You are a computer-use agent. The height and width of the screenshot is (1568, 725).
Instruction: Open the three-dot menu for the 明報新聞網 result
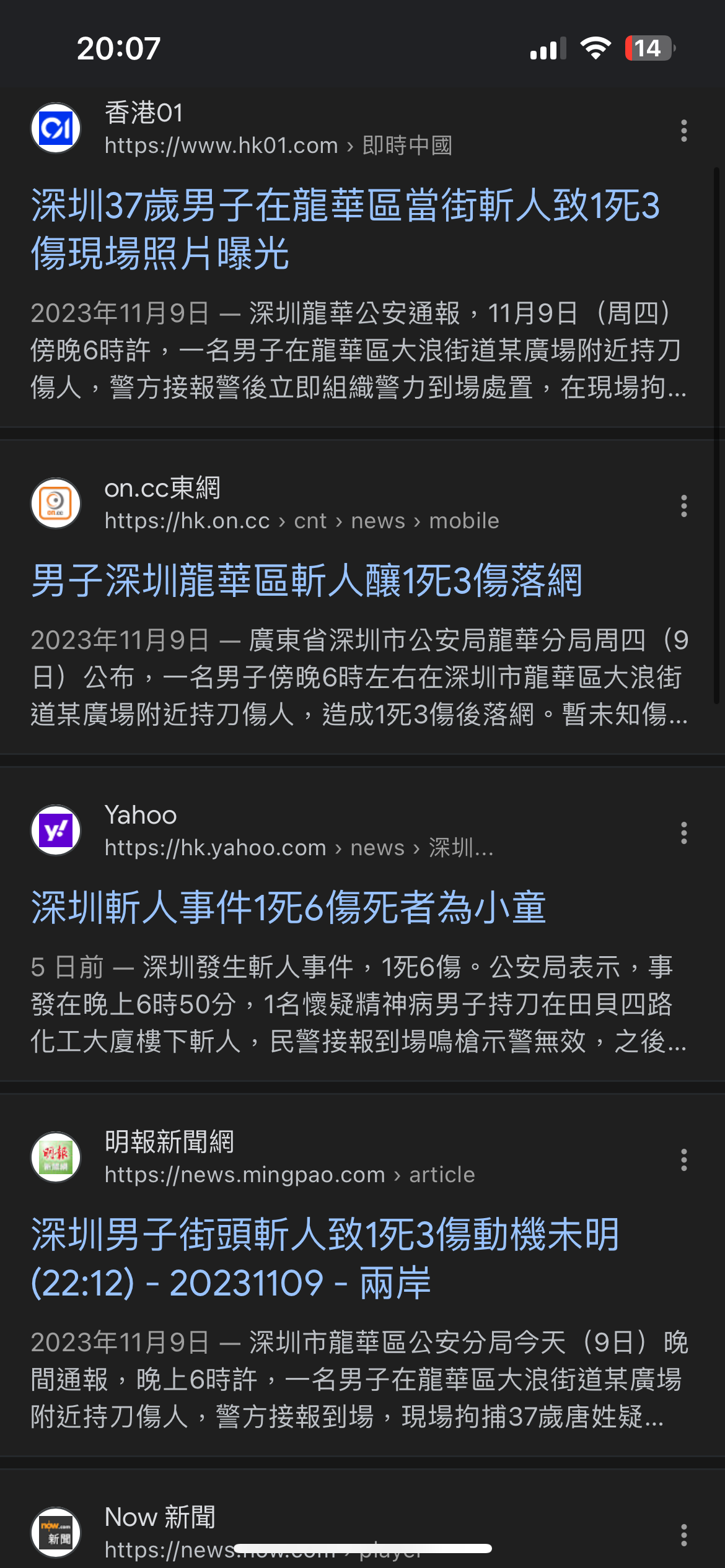(x=683, y=1160)
